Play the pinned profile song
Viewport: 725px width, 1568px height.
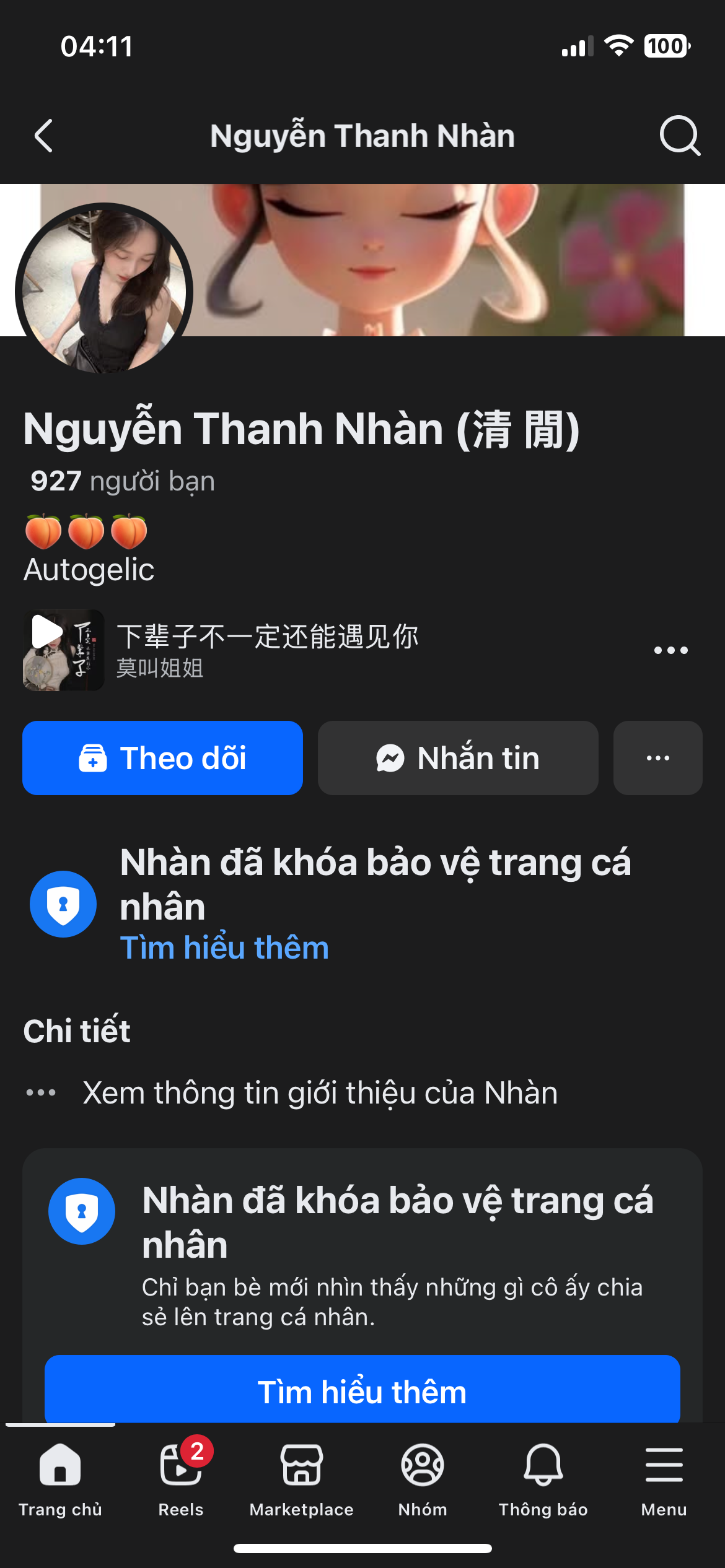click(x=63, y=650)
